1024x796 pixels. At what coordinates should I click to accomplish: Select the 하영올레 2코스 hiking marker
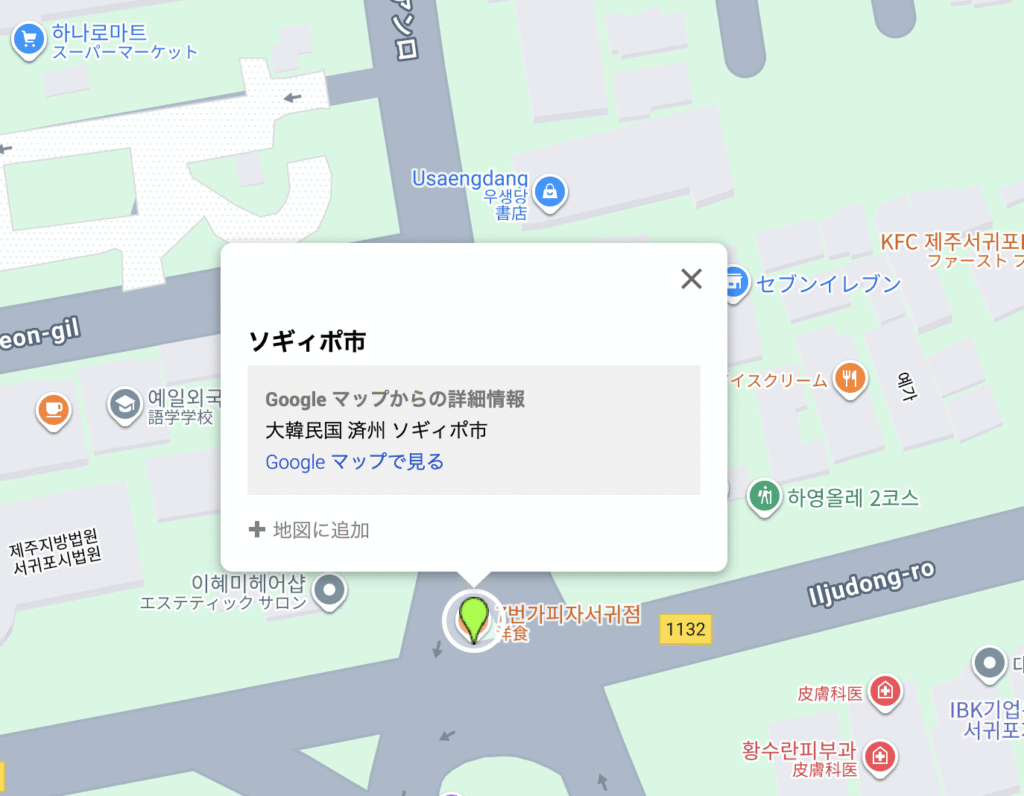tap(765, 497)
